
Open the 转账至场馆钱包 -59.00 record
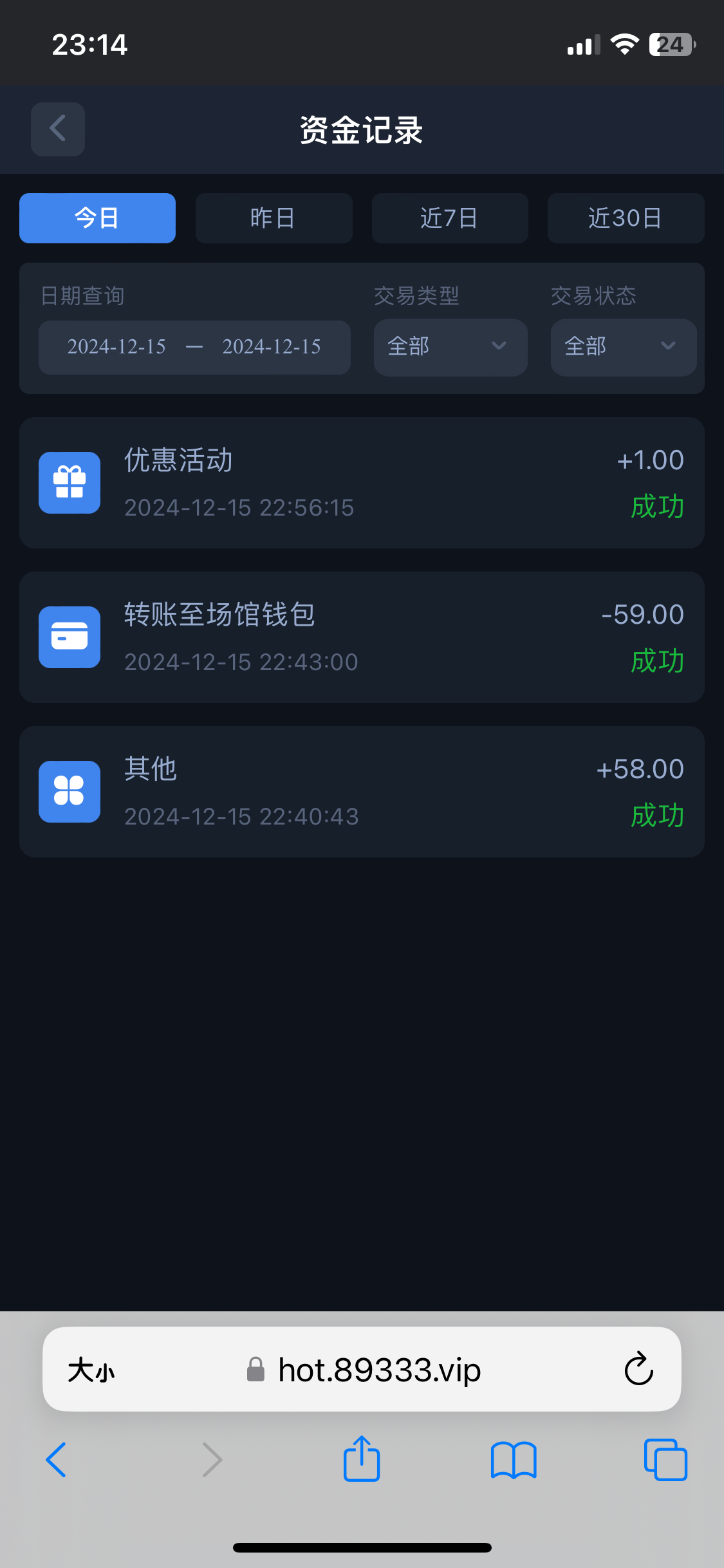click(362, 637)
